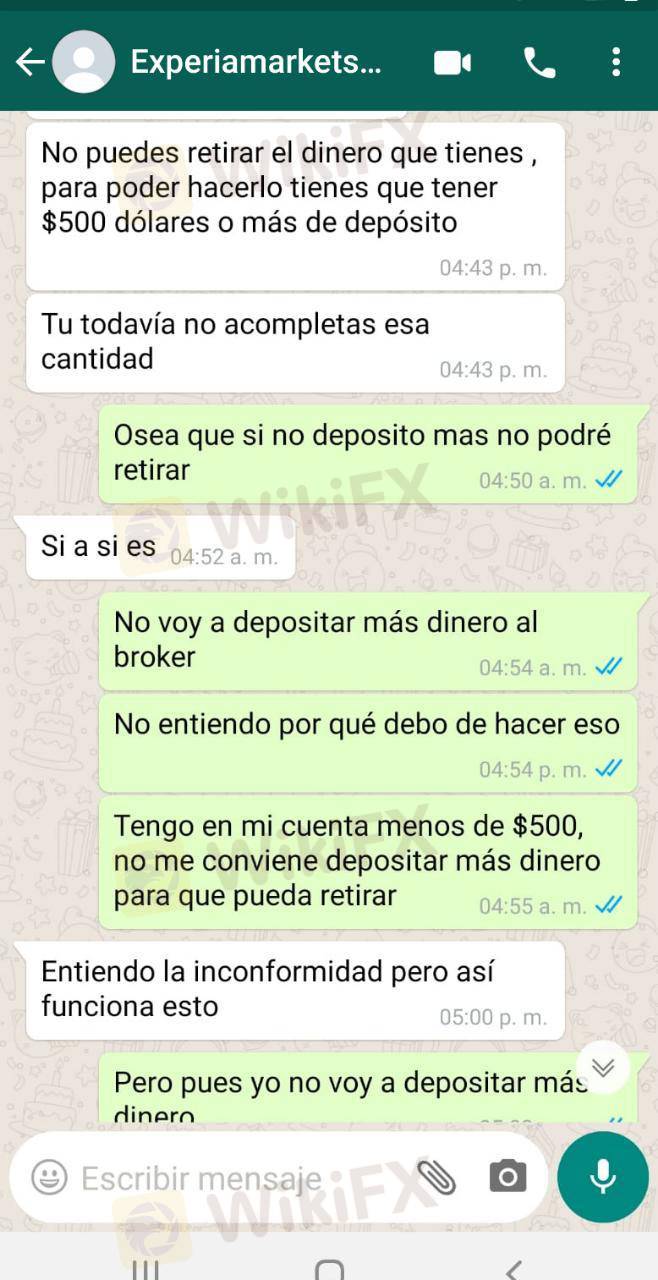Open the three-dot overflow menu

pyautogui.click(x=615, y=63)
